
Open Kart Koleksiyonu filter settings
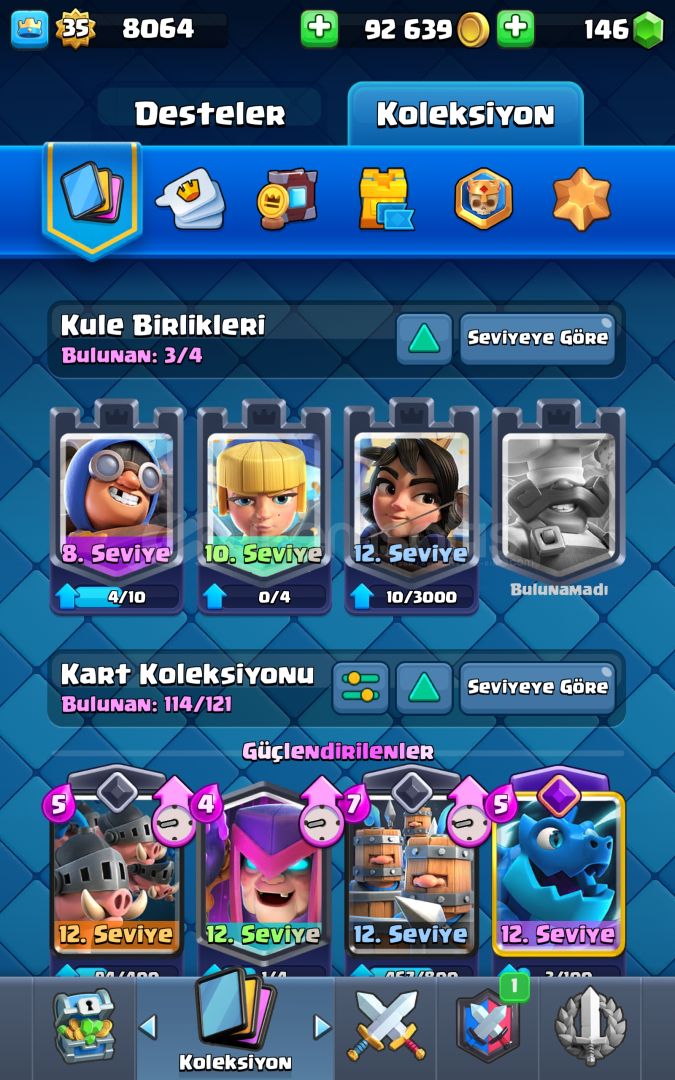point(360,687)
